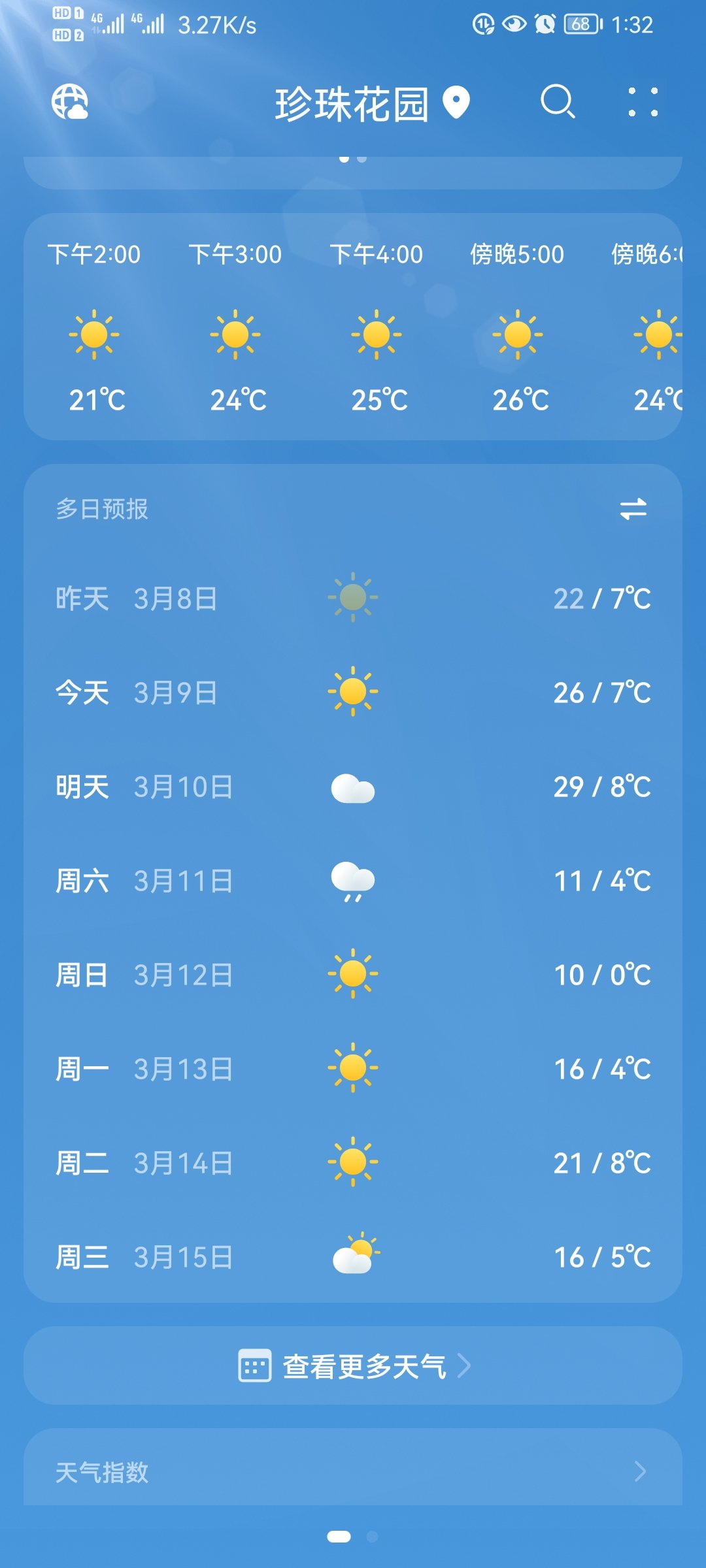Image resolution: width=706 pixels, height=1568 pixels.
Task: Switch the multi-day forecast display mode
Action: coord(633,508)
